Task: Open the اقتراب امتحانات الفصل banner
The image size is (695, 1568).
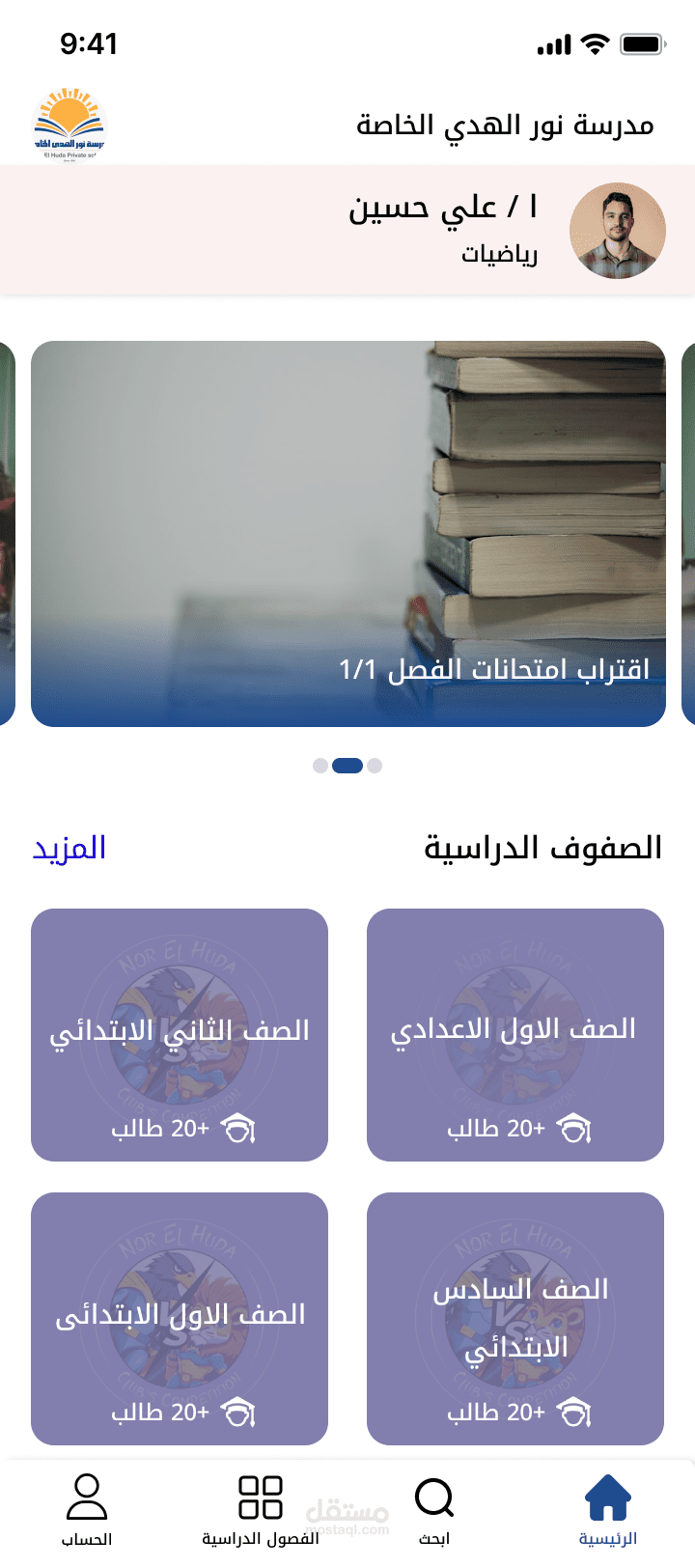Action: (x=348, y=534)
